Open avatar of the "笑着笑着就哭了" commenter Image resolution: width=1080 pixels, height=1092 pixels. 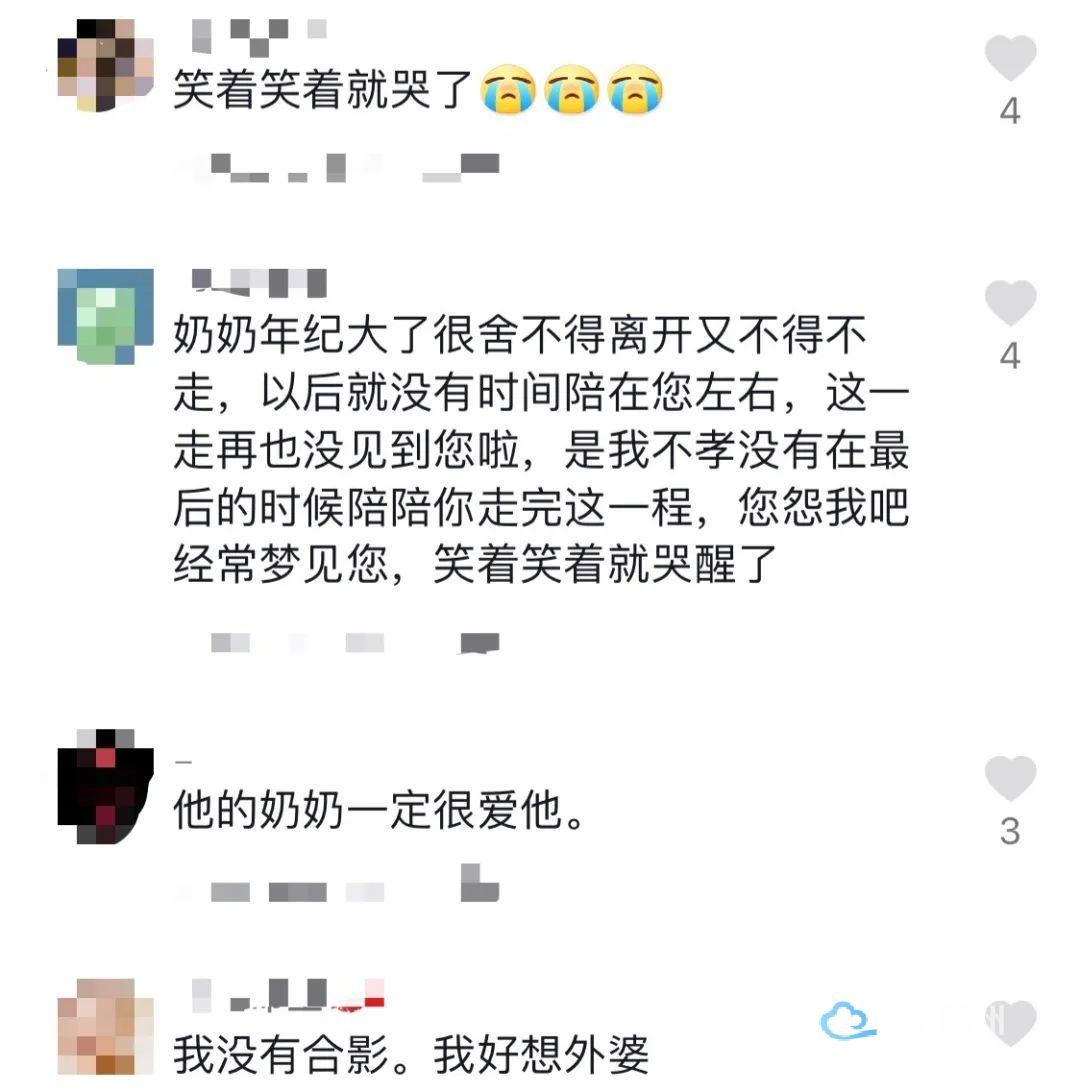[105, 66]
